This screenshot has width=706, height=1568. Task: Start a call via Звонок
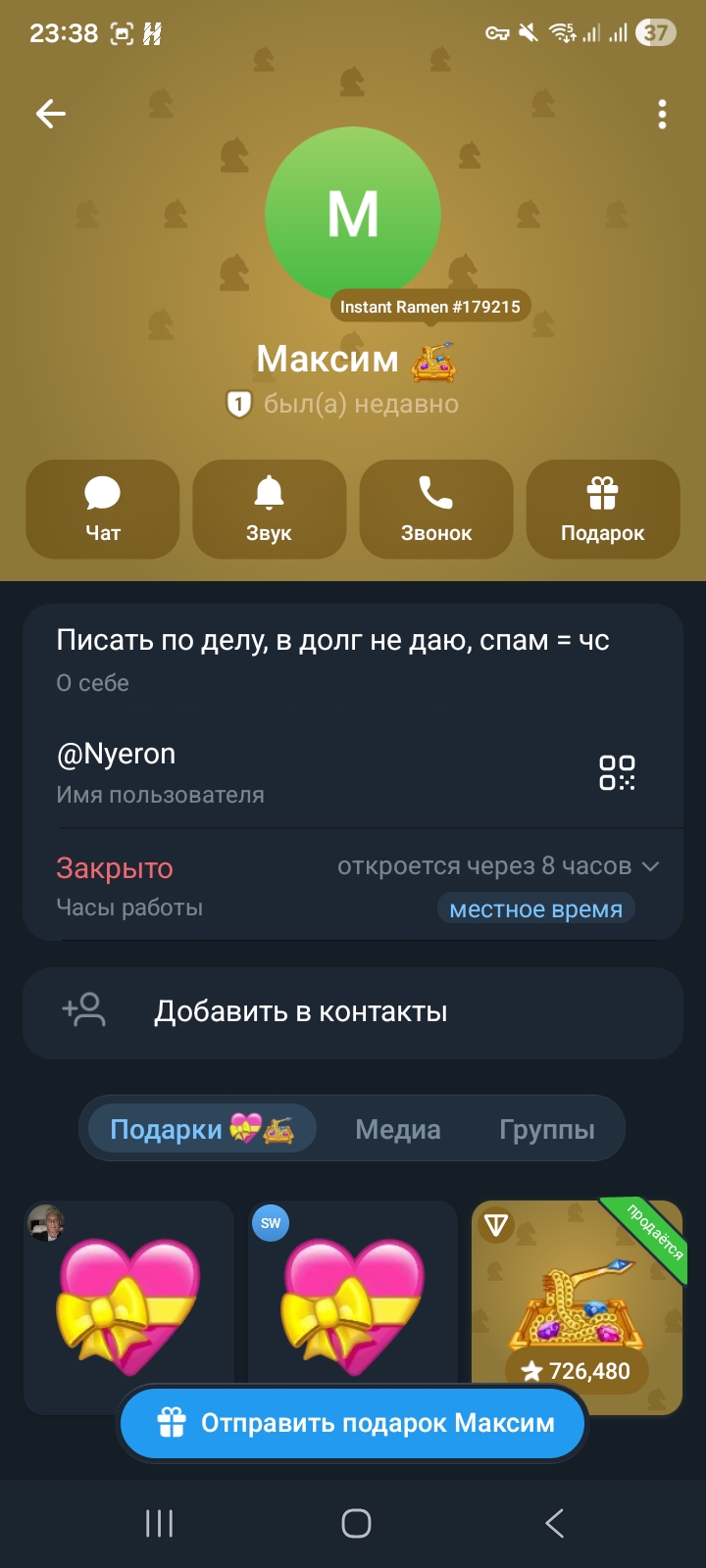(436, 510)
